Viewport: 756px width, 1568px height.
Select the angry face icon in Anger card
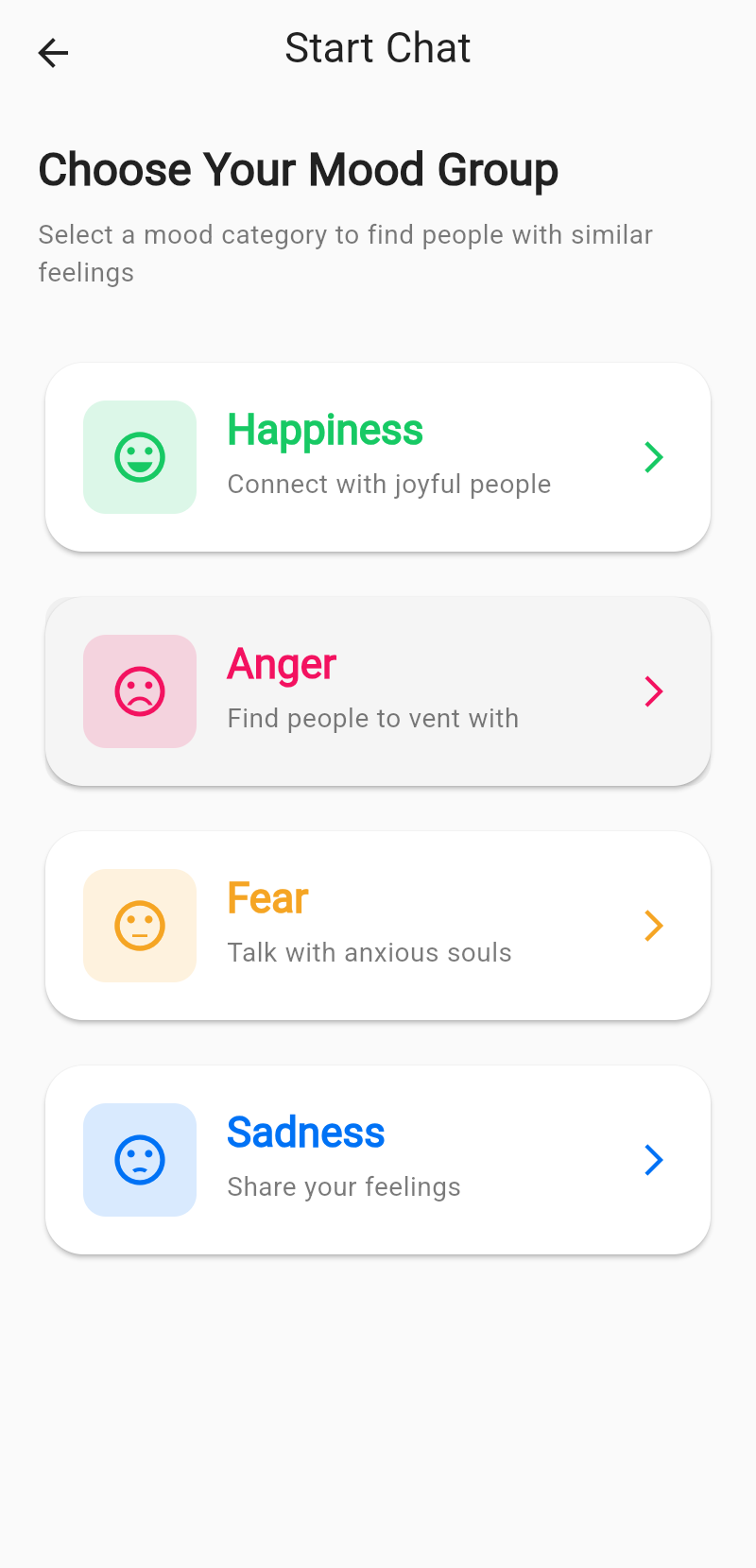point(139,691)
